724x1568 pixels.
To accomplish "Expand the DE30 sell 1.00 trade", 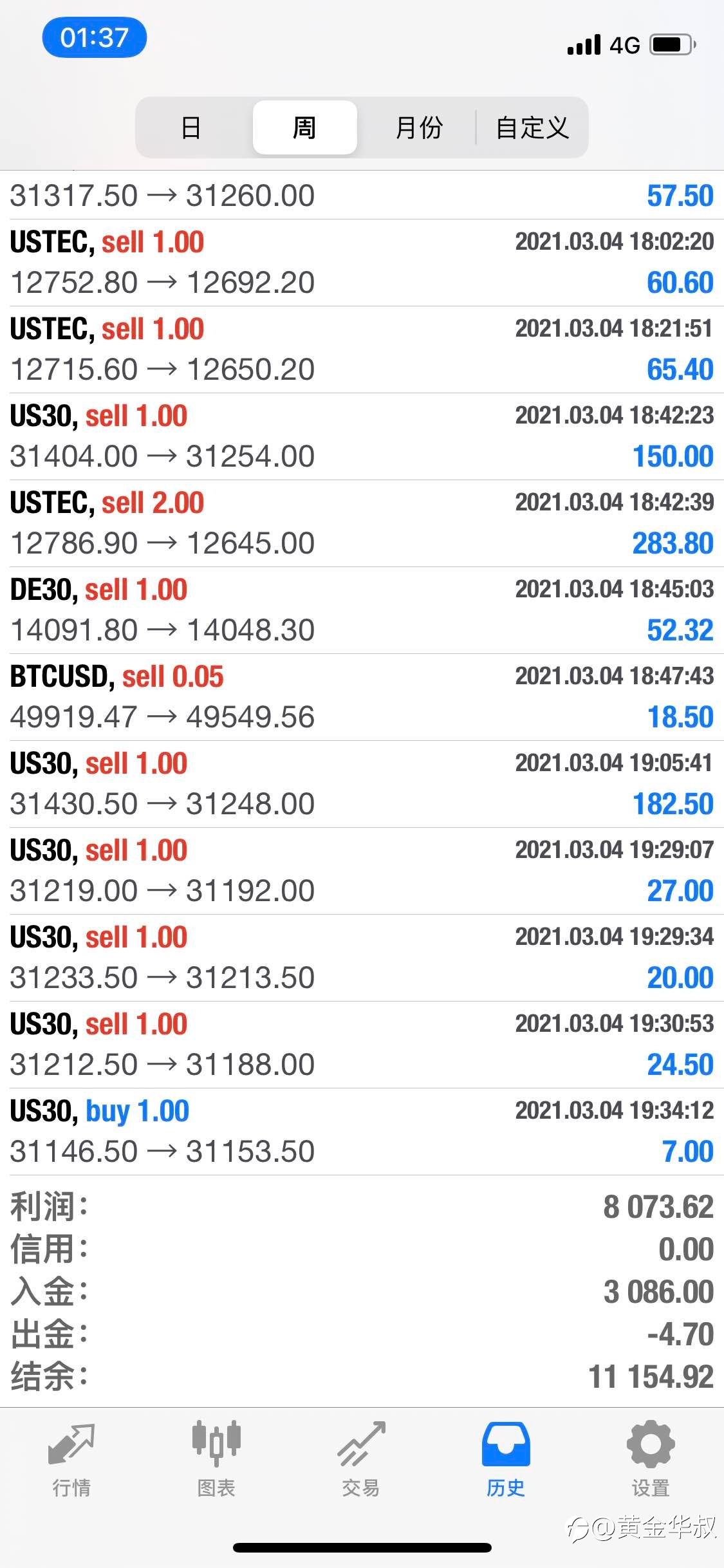I will click(362, 610).
